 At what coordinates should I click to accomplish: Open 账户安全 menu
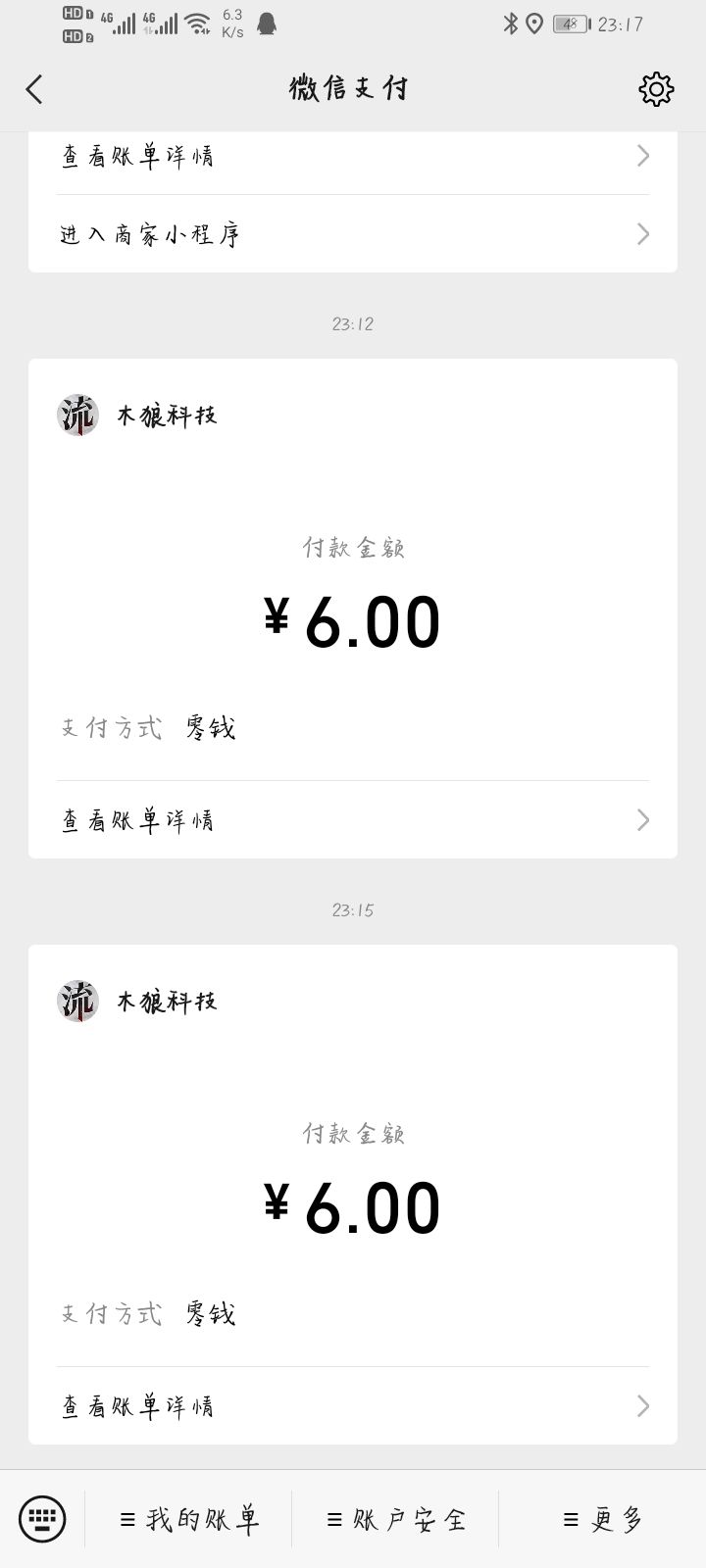(396, 1520)
